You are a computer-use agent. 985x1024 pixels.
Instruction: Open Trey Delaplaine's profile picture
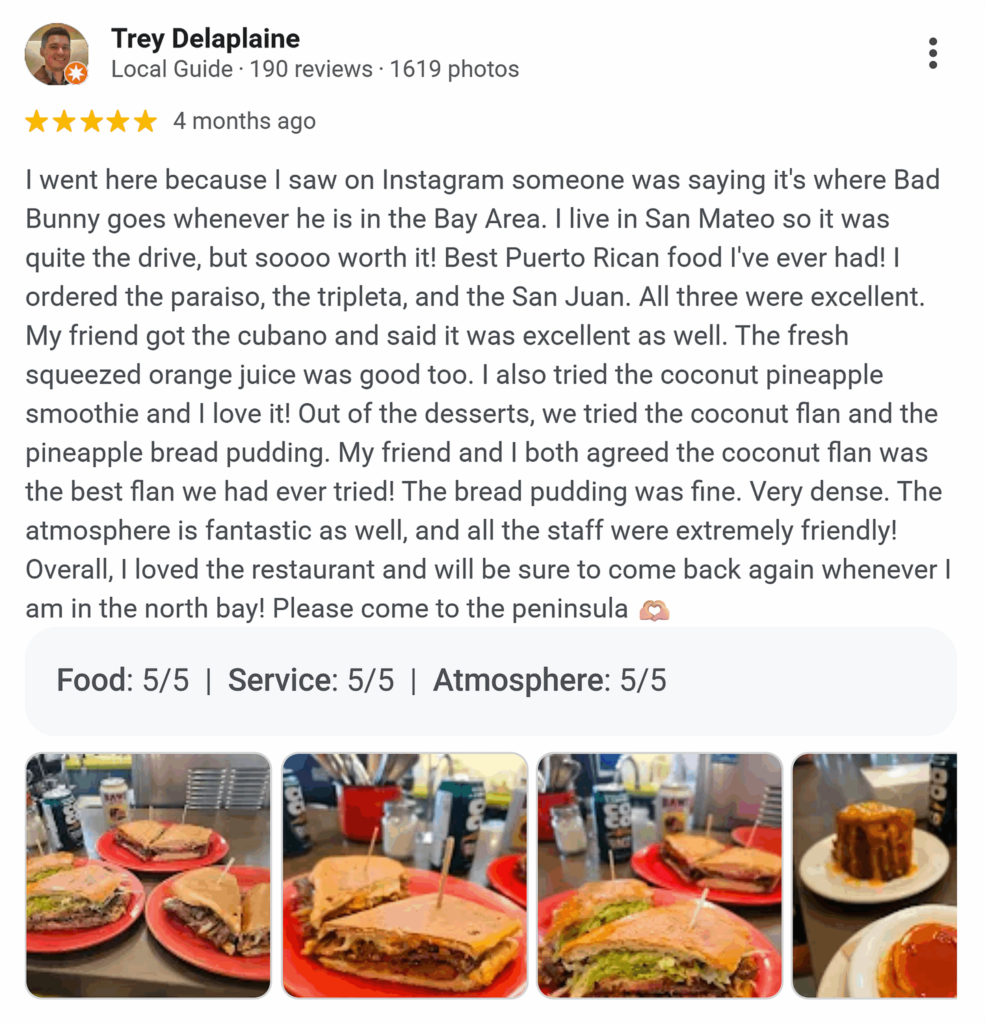point(56,54)
